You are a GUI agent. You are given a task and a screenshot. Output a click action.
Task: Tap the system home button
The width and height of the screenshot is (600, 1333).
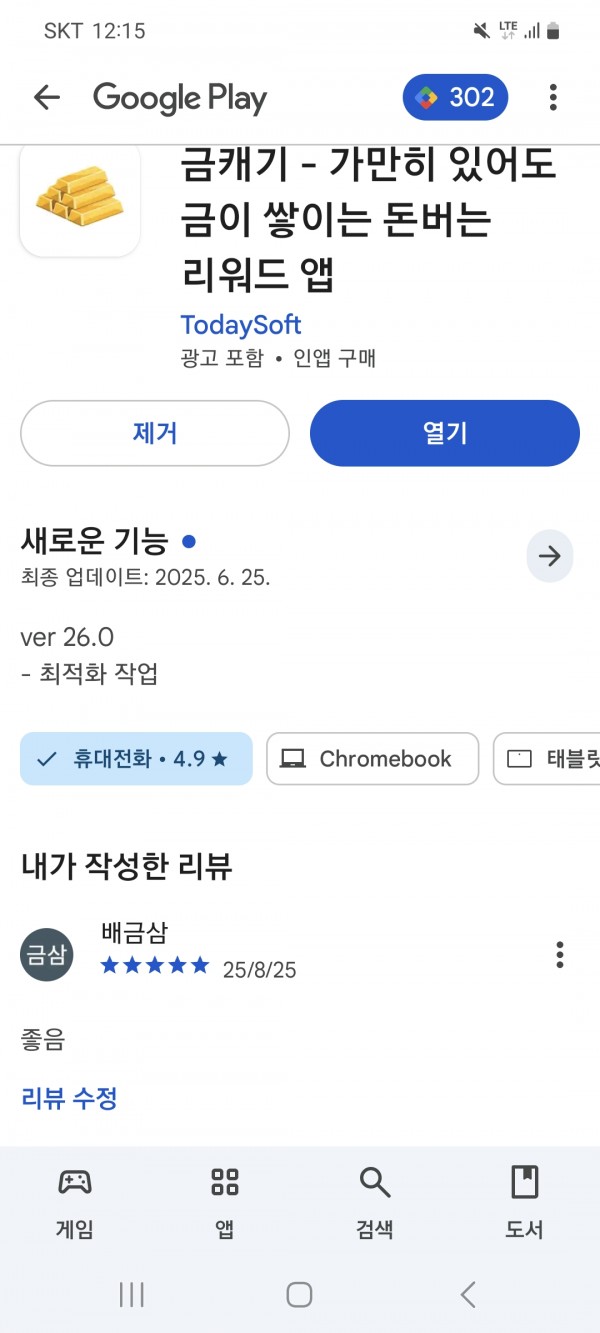[x=299, y=1295]
